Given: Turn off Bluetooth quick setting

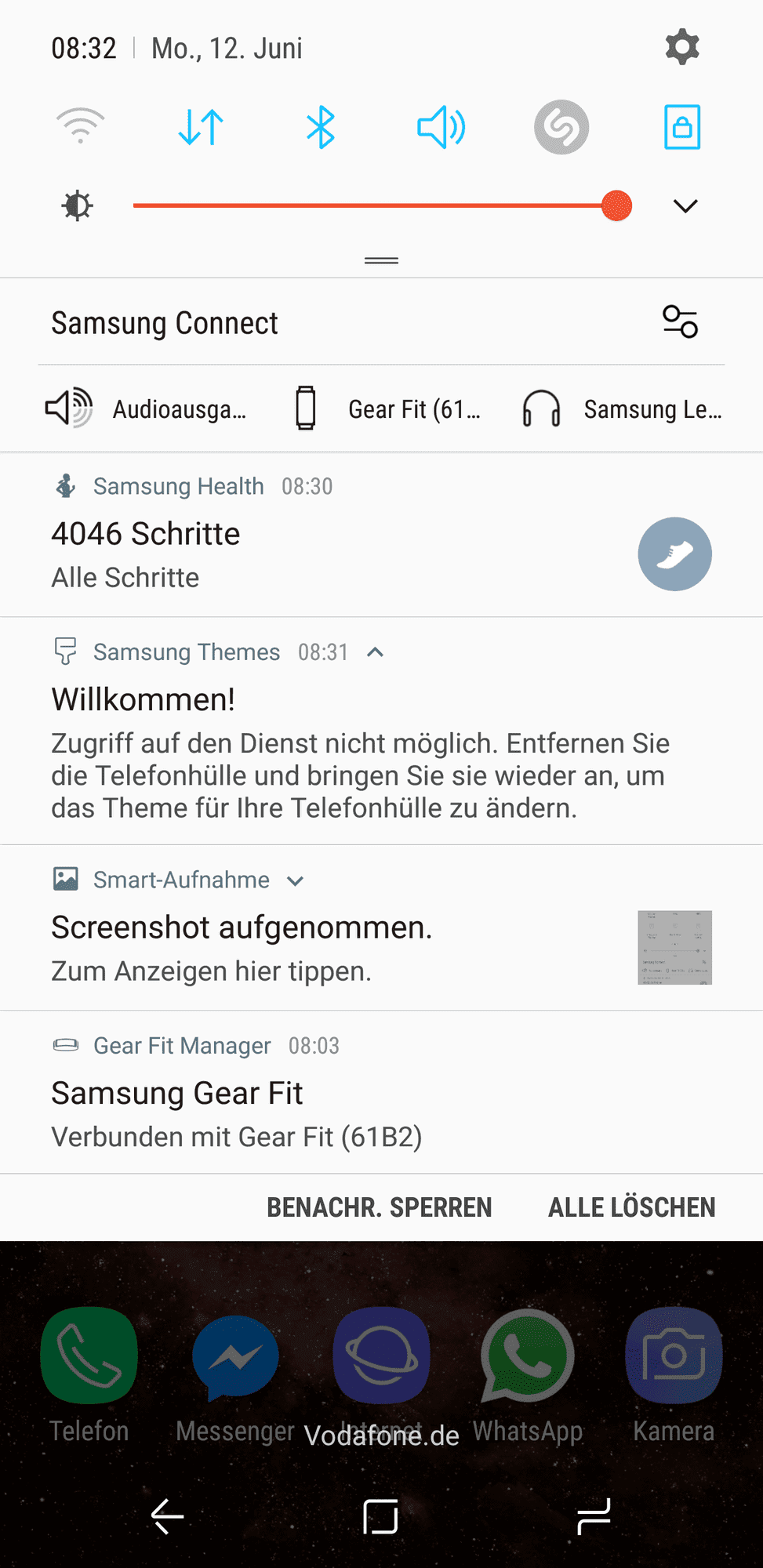Looking at the screenshot, I should 321,127.
